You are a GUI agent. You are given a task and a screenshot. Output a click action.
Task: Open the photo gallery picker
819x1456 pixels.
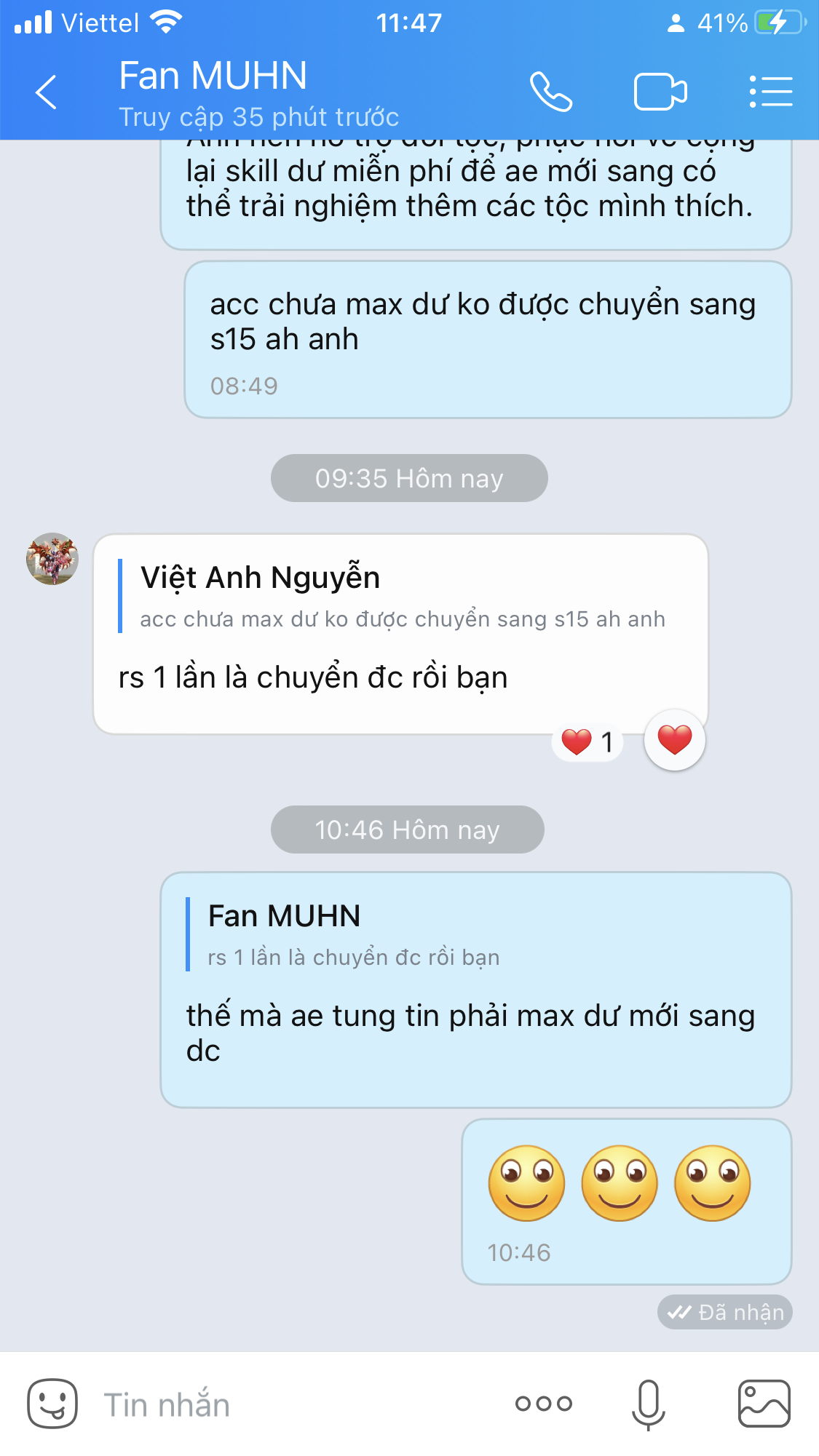764,1404
